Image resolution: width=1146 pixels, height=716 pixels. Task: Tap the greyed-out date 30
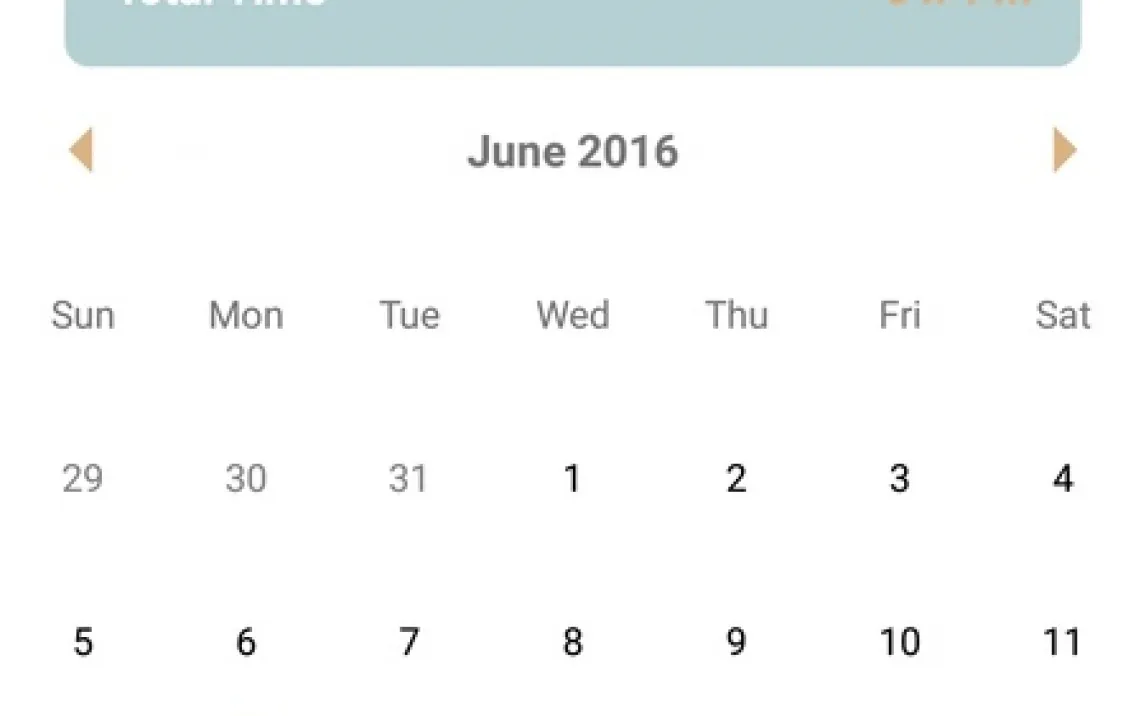tap(246, 479)
